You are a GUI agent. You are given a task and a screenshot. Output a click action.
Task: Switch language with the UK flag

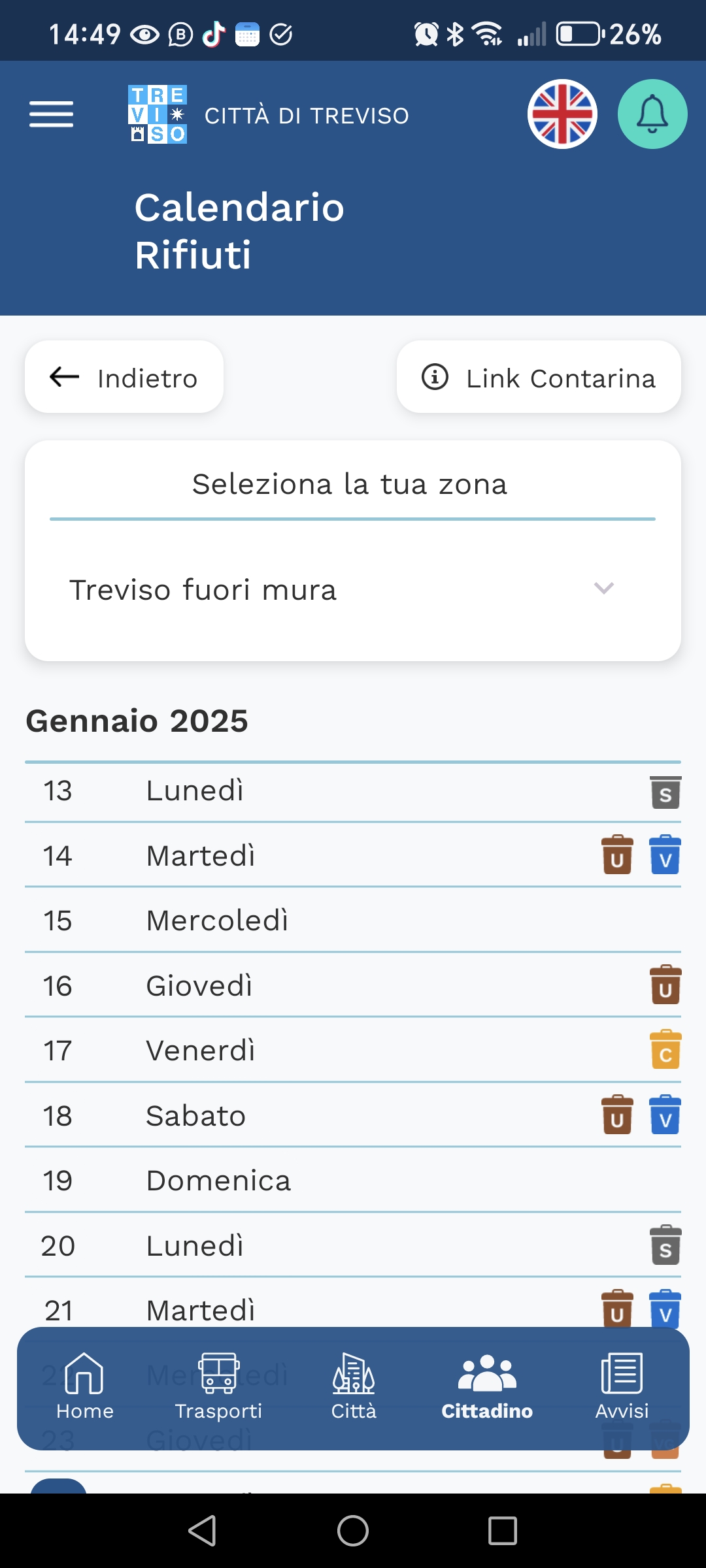[x=562, y=114]
